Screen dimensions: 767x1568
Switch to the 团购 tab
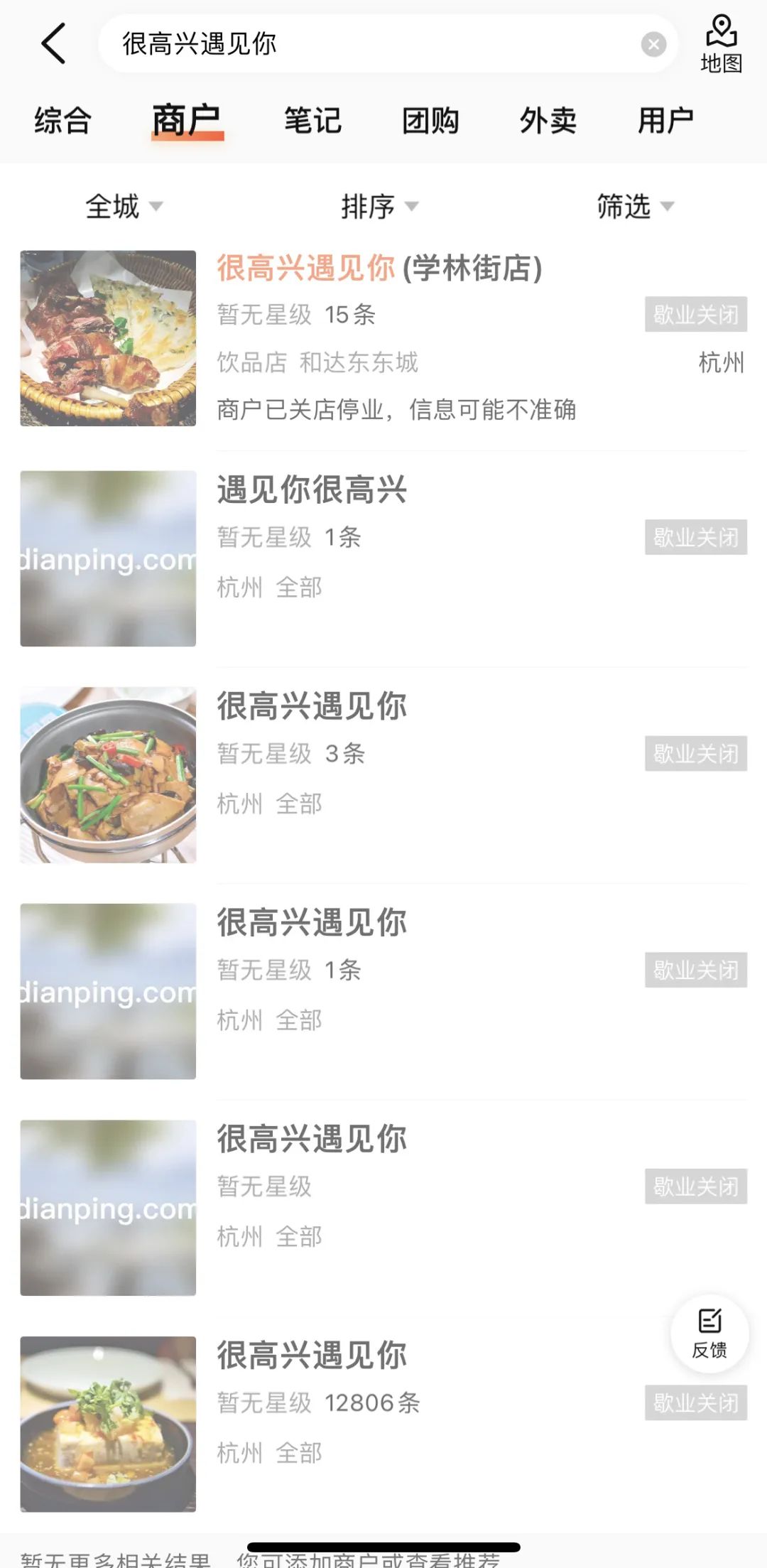430,120
